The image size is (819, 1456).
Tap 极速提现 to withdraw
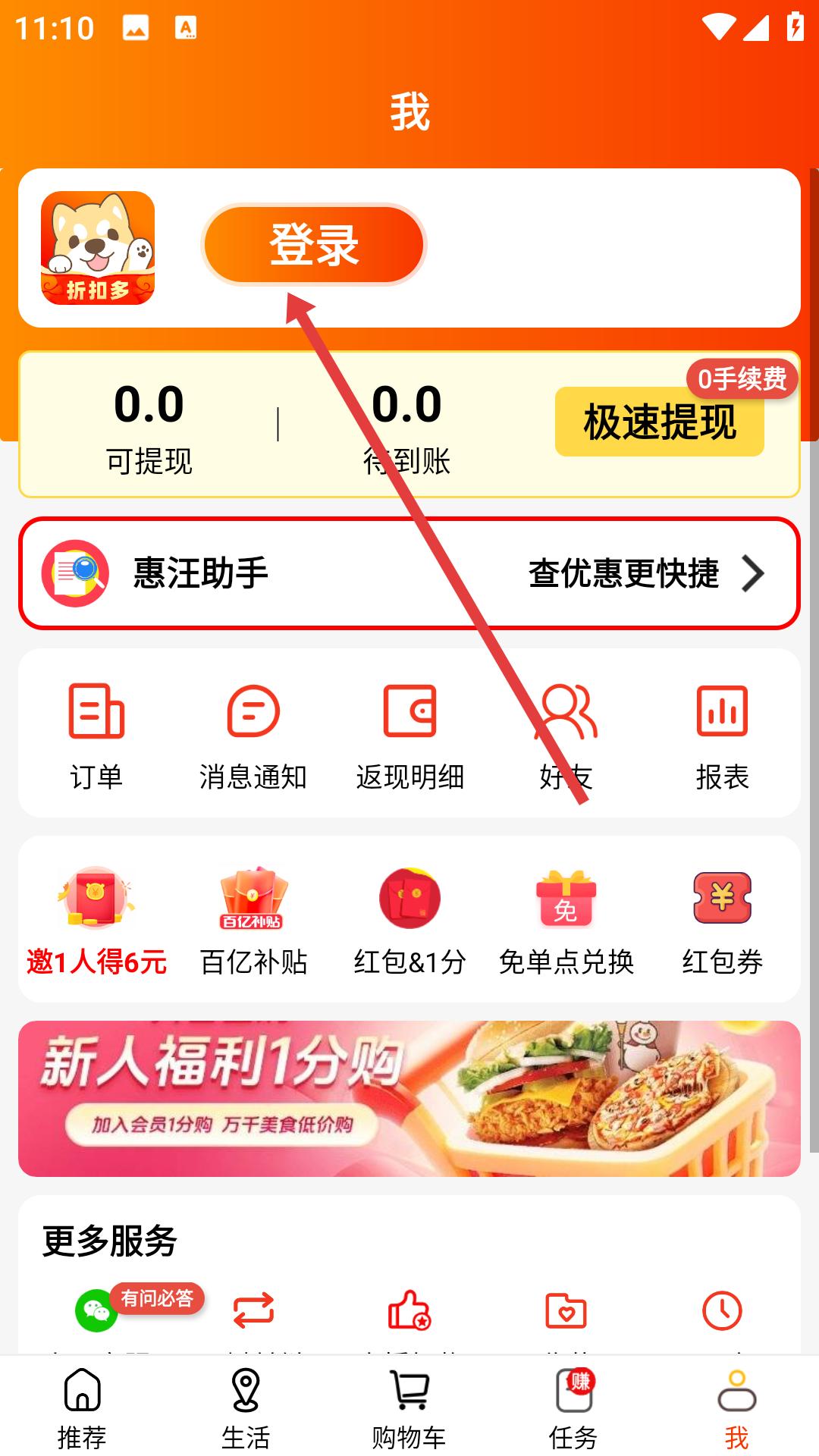coord(659,422)
